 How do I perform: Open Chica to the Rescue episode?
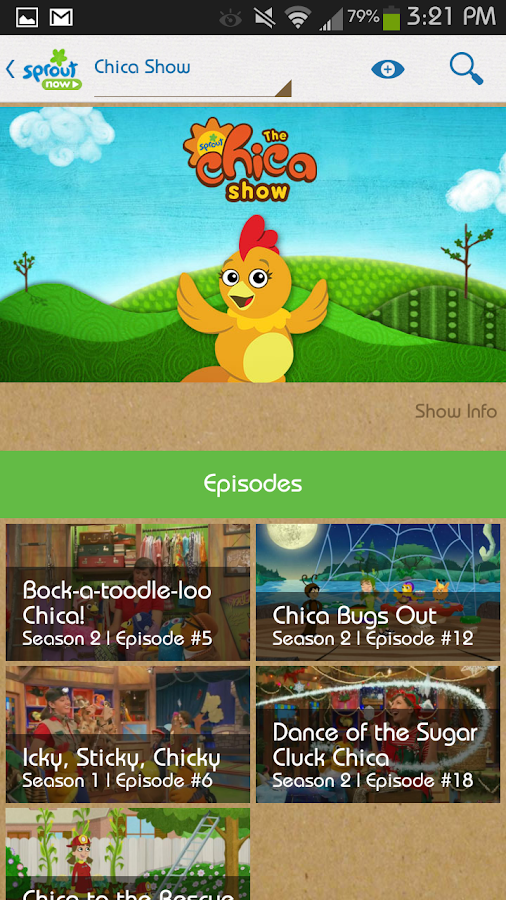128,854
